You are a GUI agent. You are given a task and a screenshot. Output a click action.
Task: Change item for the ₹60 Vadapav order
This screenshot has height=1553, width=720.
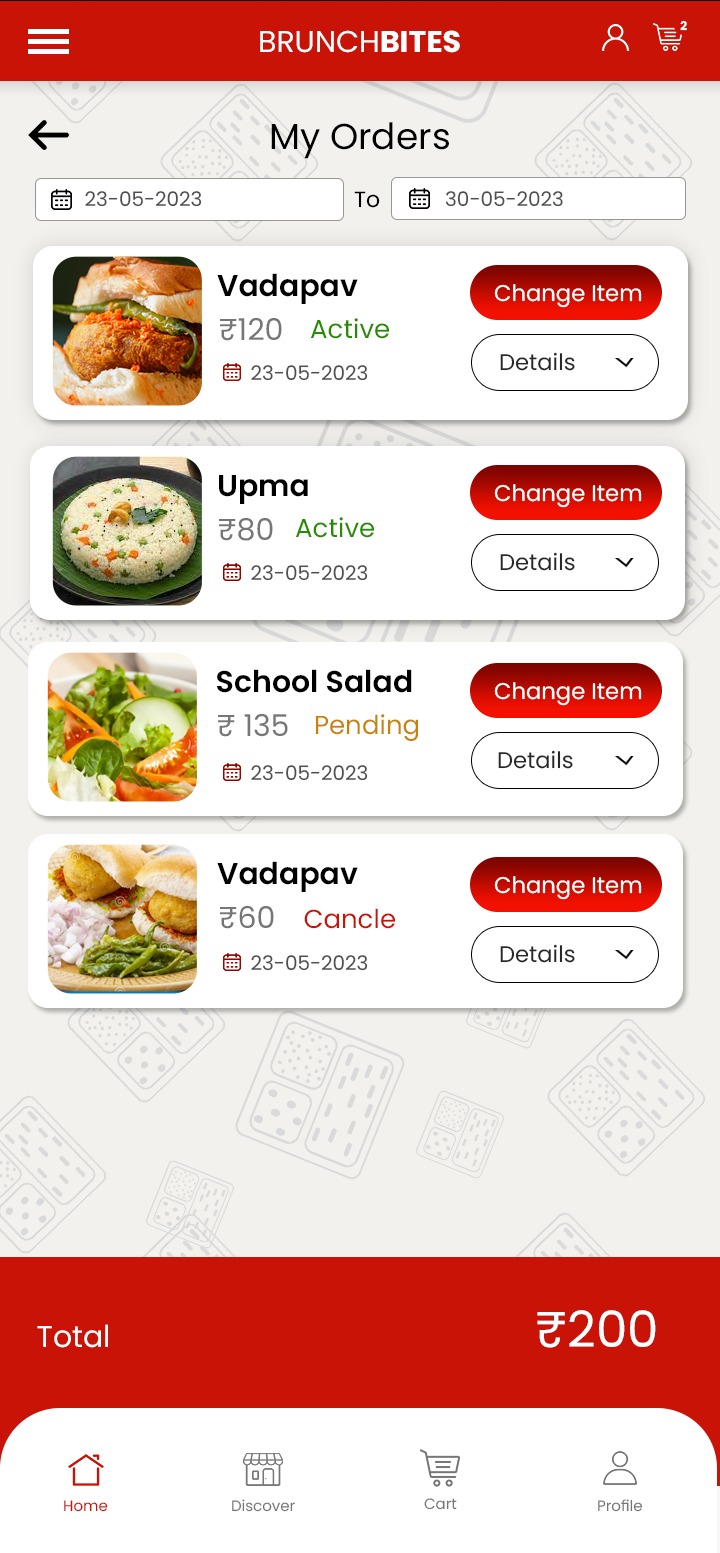pos(566,885)
